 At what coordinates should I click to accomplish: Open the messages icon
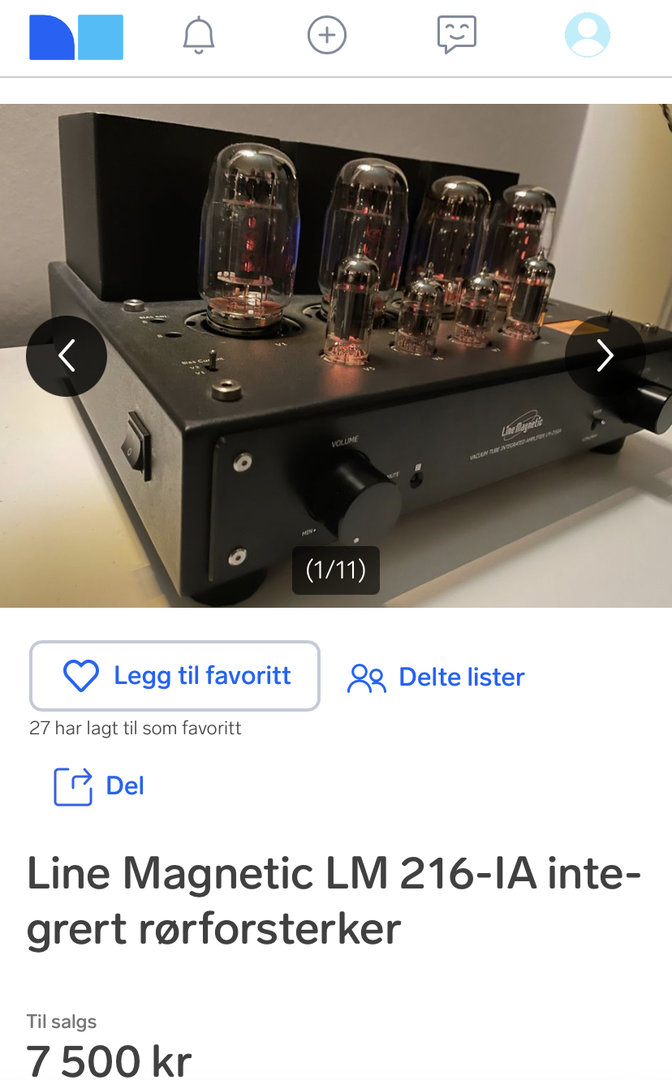click(x=456, y=36)
